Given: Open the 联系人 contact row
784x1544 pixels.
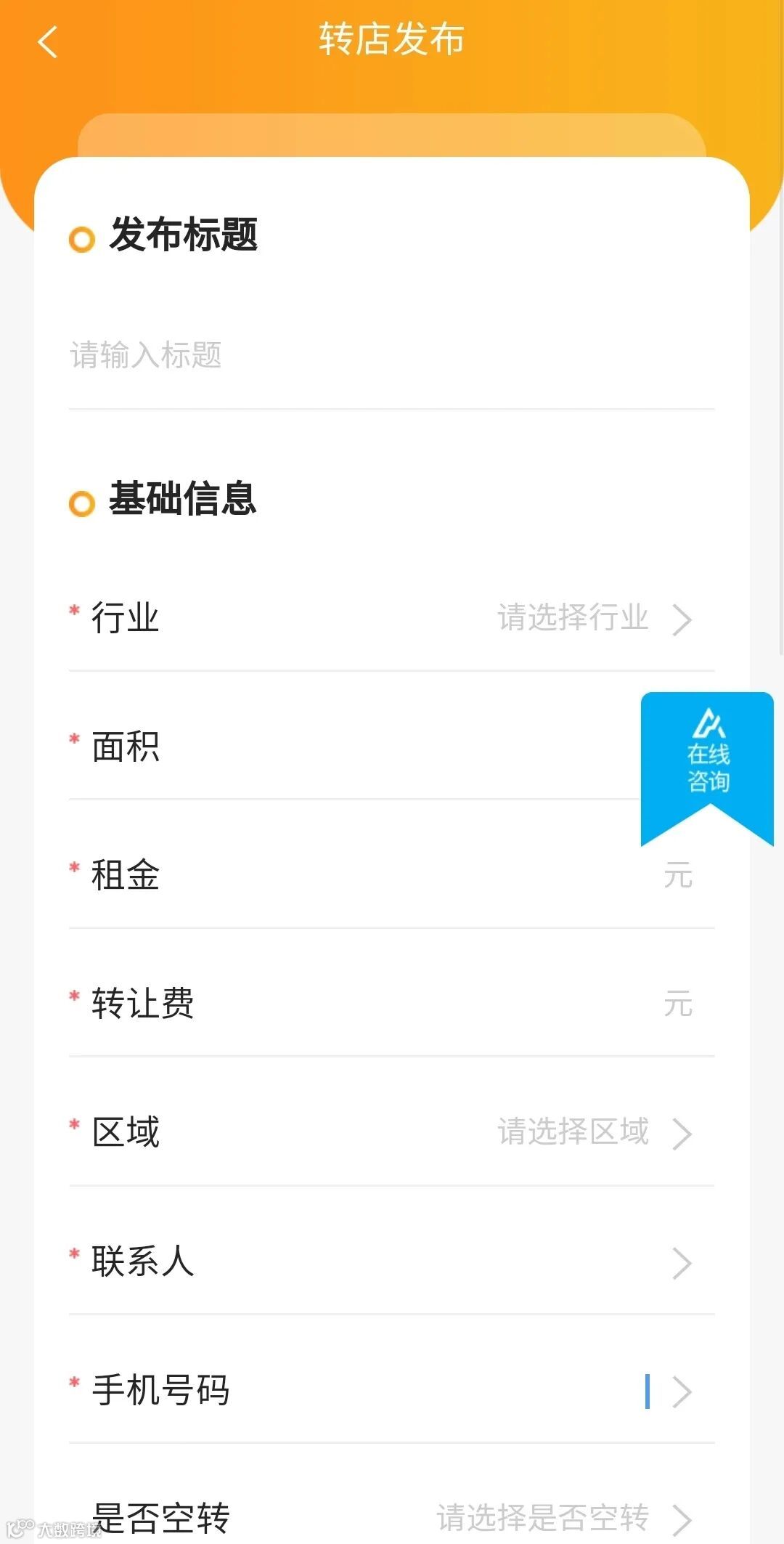Looking at the screenshot, I should 391,1261.
